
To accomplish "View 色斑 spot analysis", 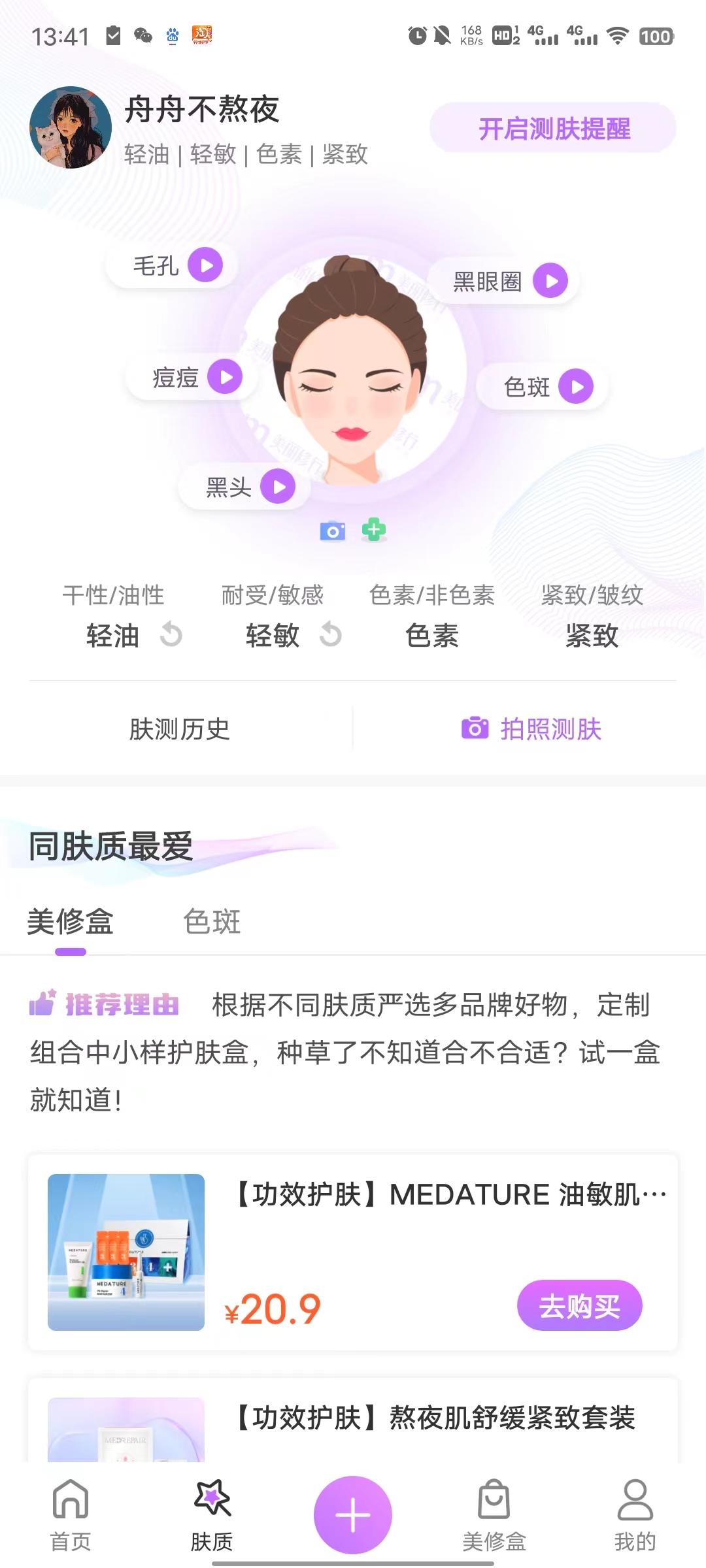I will click(575, 387).
